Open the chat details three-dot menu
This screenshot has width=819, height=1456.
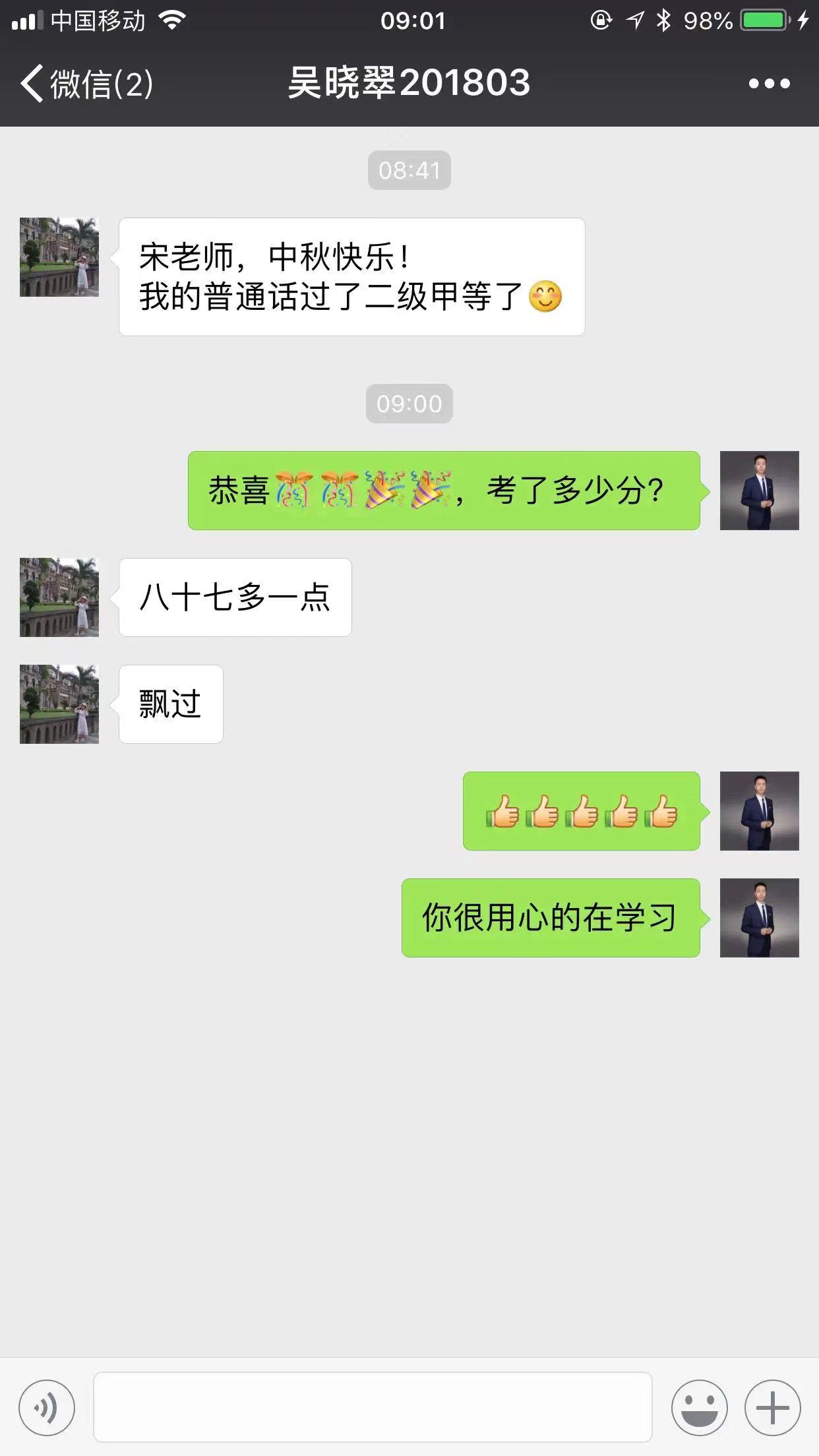(x=769, y=84)
